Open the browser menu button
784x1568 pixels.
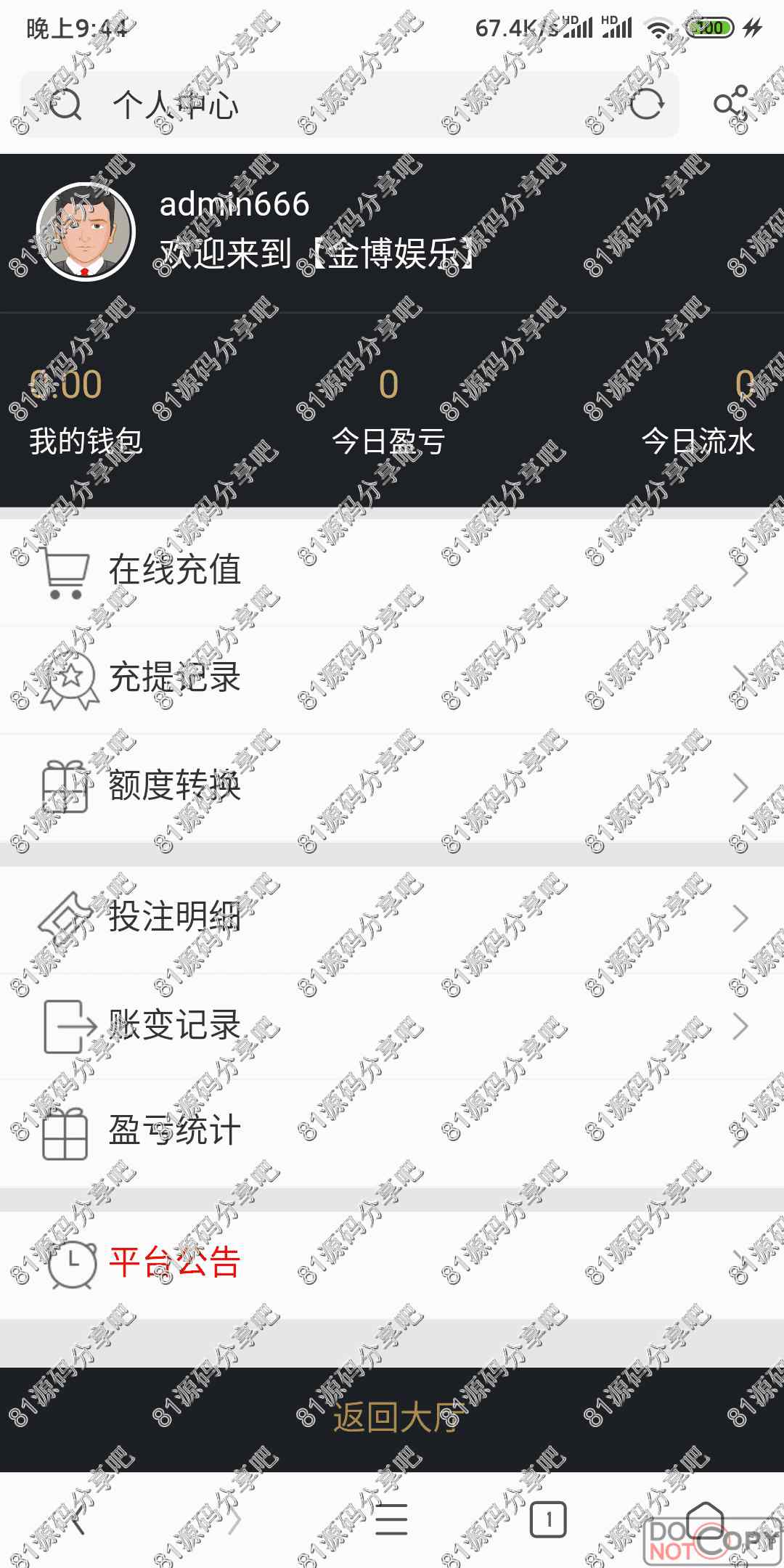click(x=391, y=1520)
